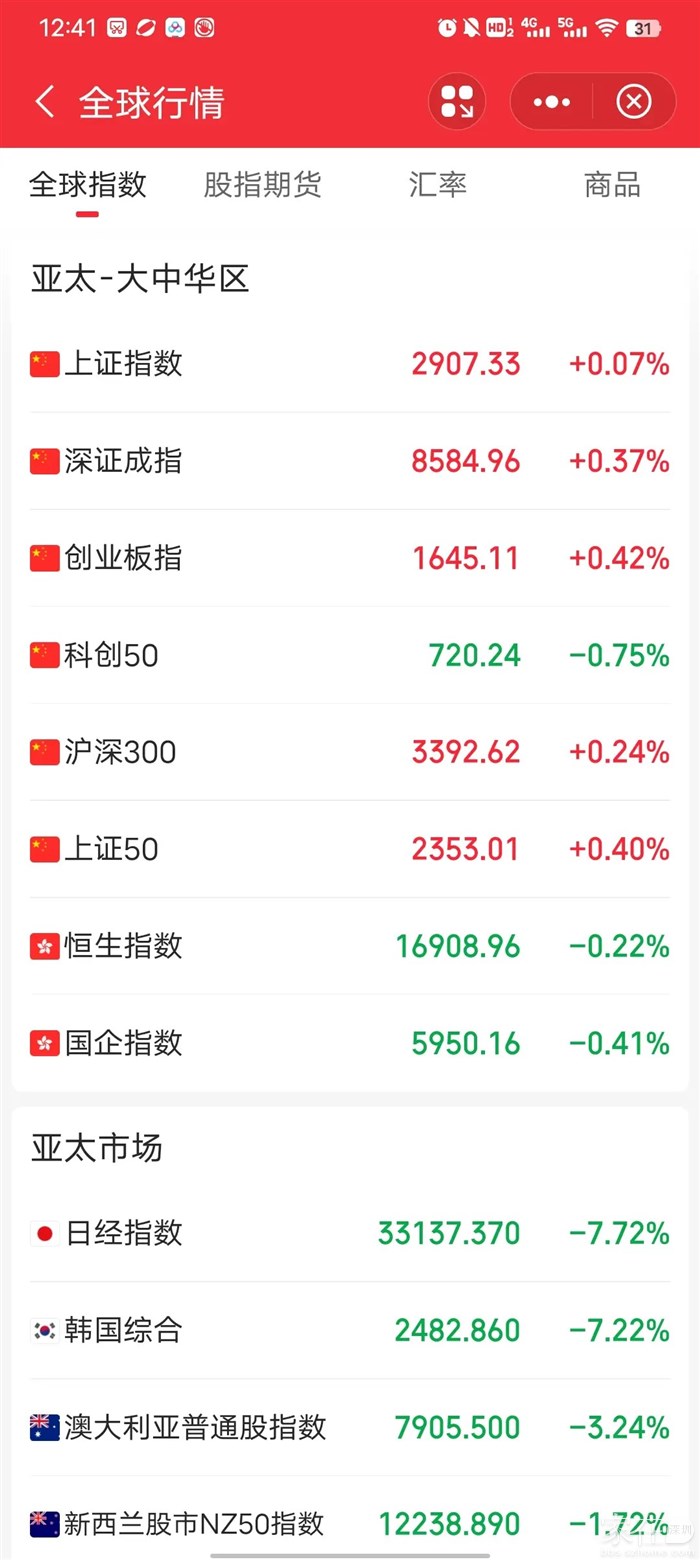View the 创业板指 row
This screenshot has height=1560, width=700.
349,558
